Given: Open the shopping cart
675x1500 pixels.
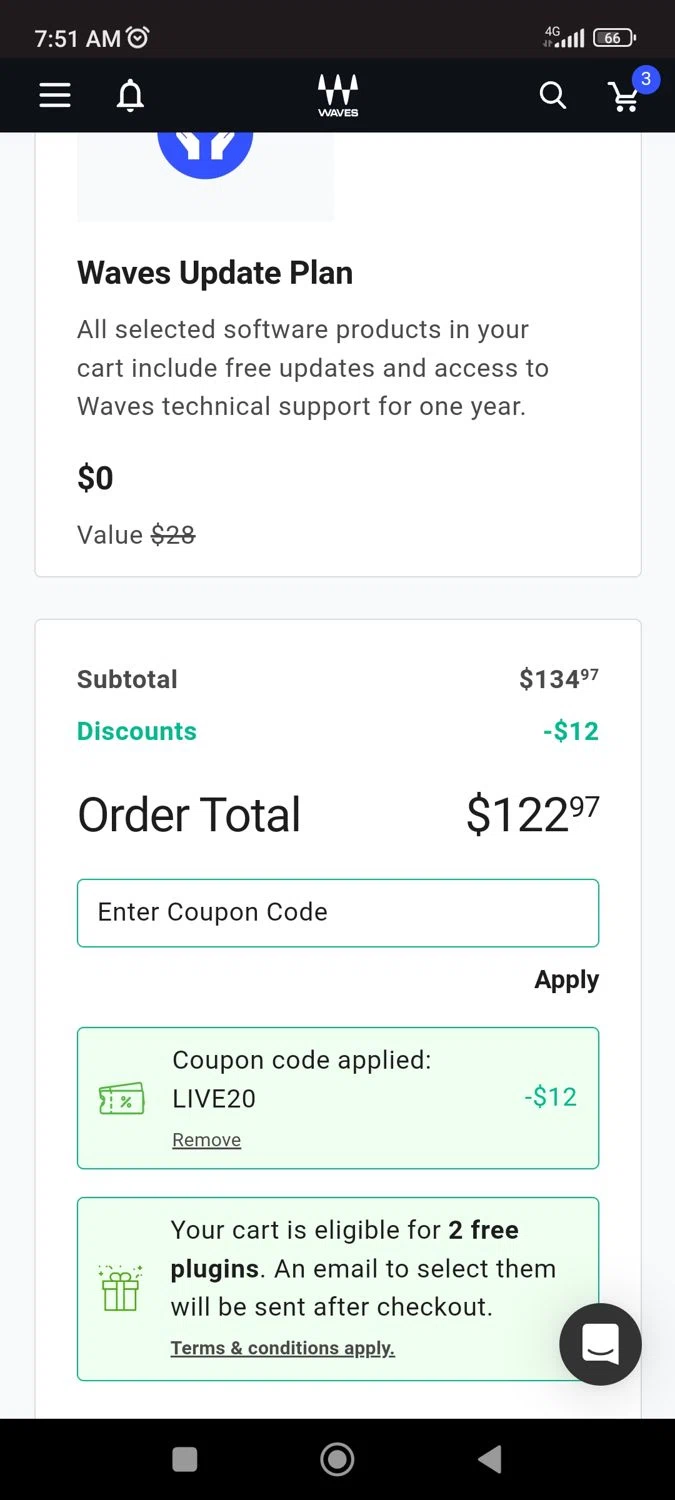Looking at the screenshot, I should coord(625,96).
